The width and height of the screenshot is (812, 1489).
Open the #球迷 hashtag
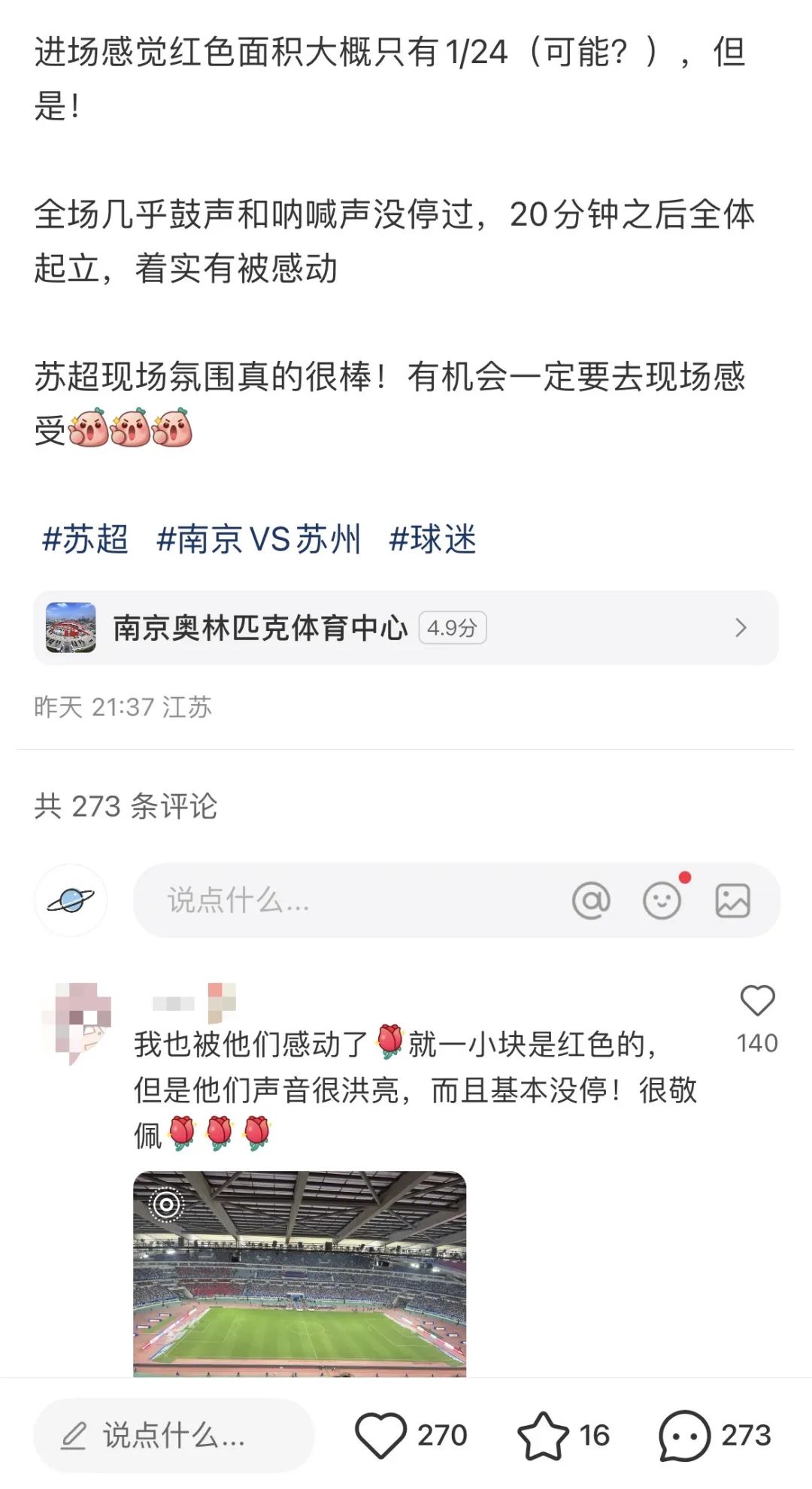(x=432, y=539)
